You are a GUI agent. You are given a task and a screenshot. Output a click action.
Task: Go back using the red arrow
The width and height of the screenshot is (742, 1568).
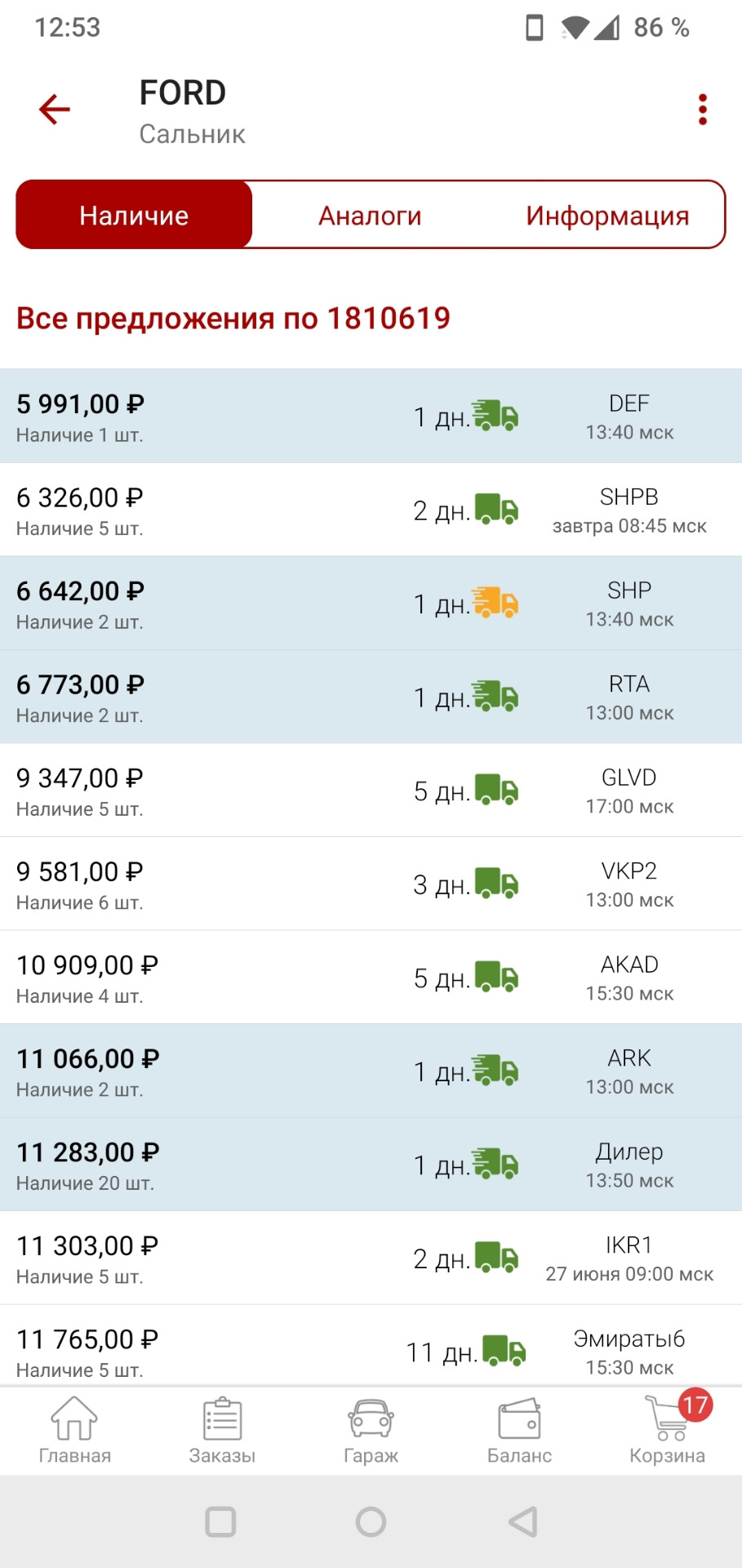[x=55, y=109]
